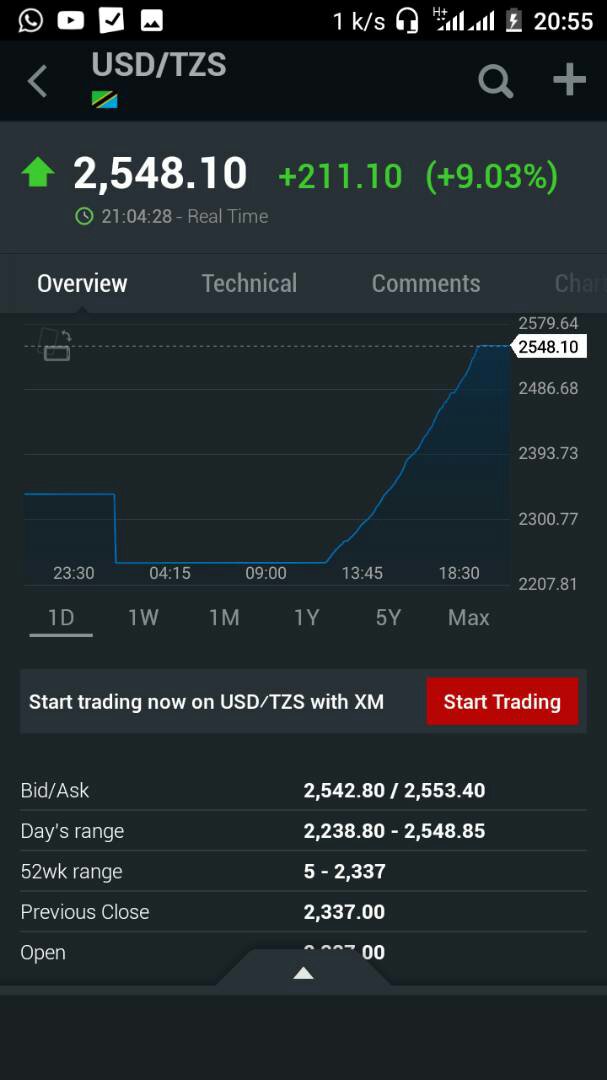View the 1Y chart range
Screen dimensions: 607x1080
pyautogui.click(x=306, y=618)
